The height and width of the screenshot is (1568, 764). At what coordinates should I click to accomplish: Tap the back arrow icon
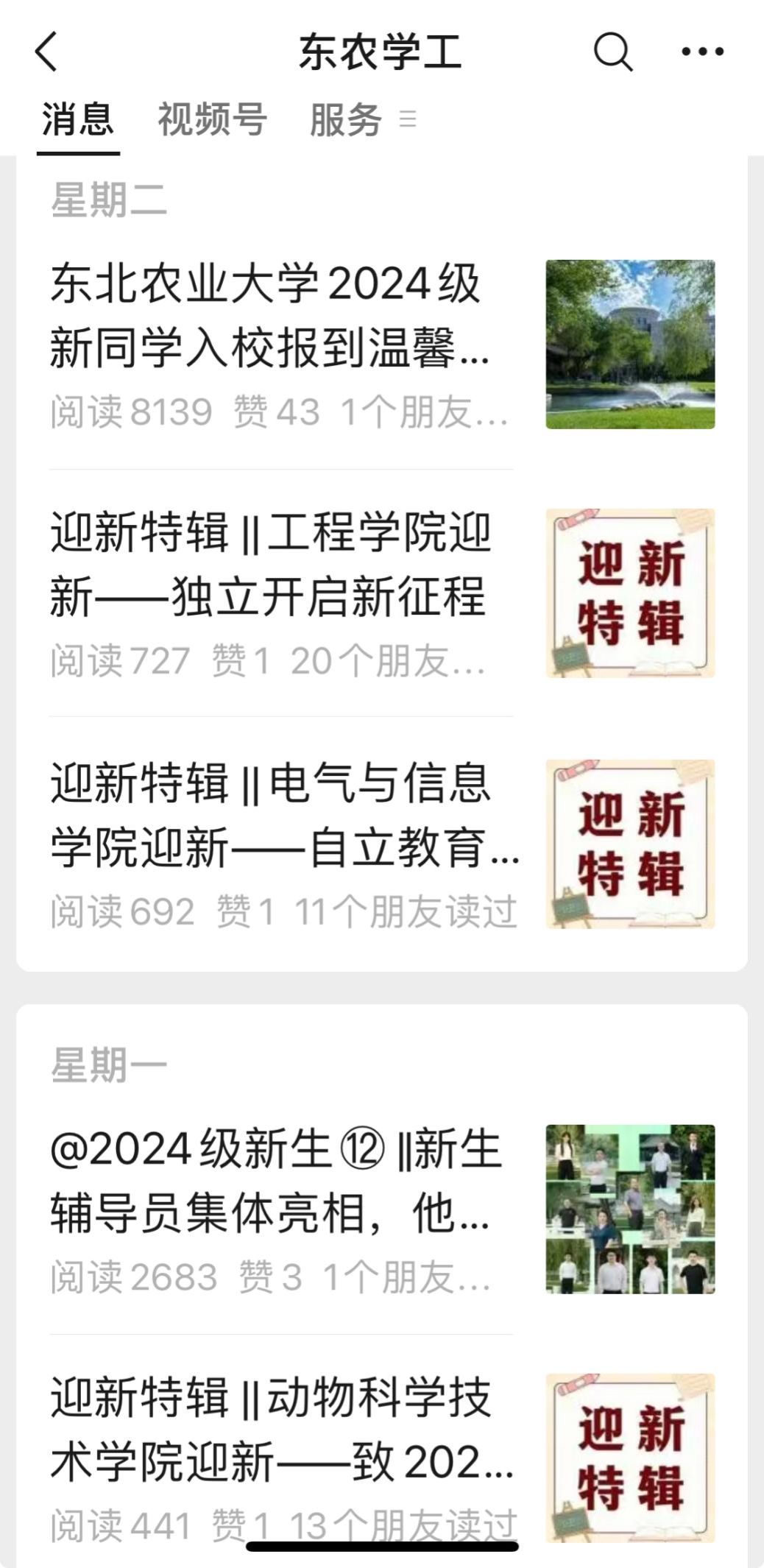[47, 52]
